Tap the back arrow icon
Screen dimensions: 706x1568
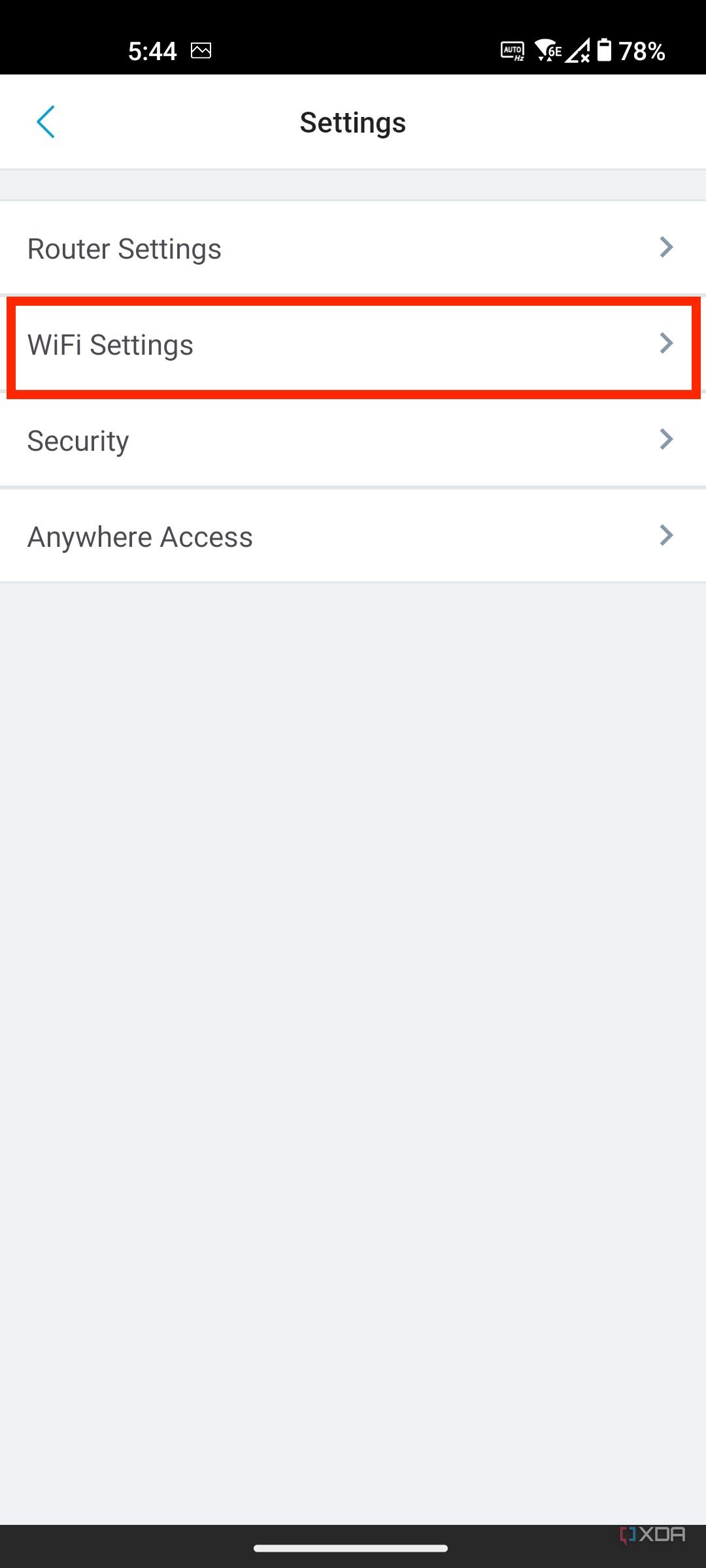tap(46, 122)
